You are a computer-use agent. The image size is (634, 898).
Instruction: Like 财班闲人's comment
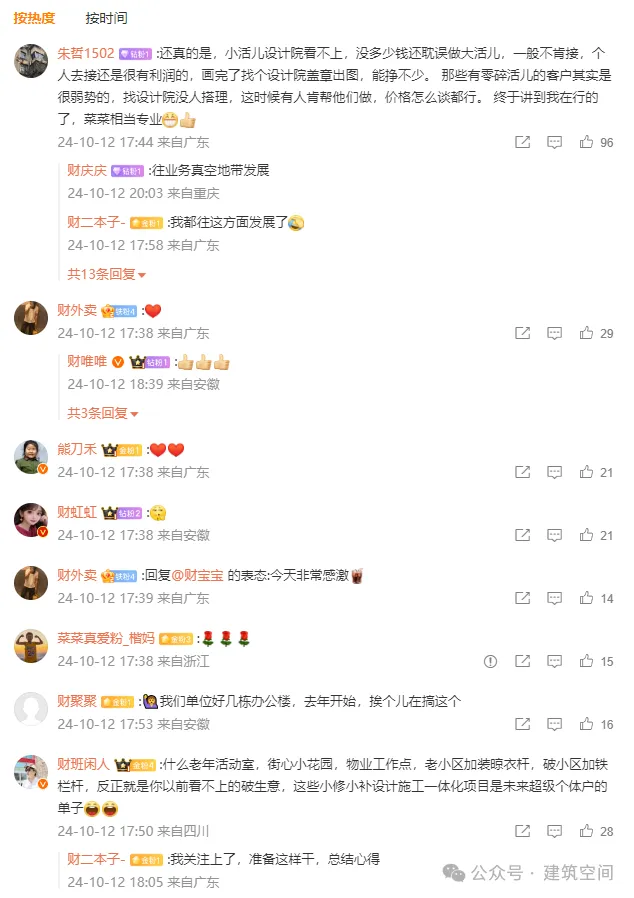pos(587,831)
